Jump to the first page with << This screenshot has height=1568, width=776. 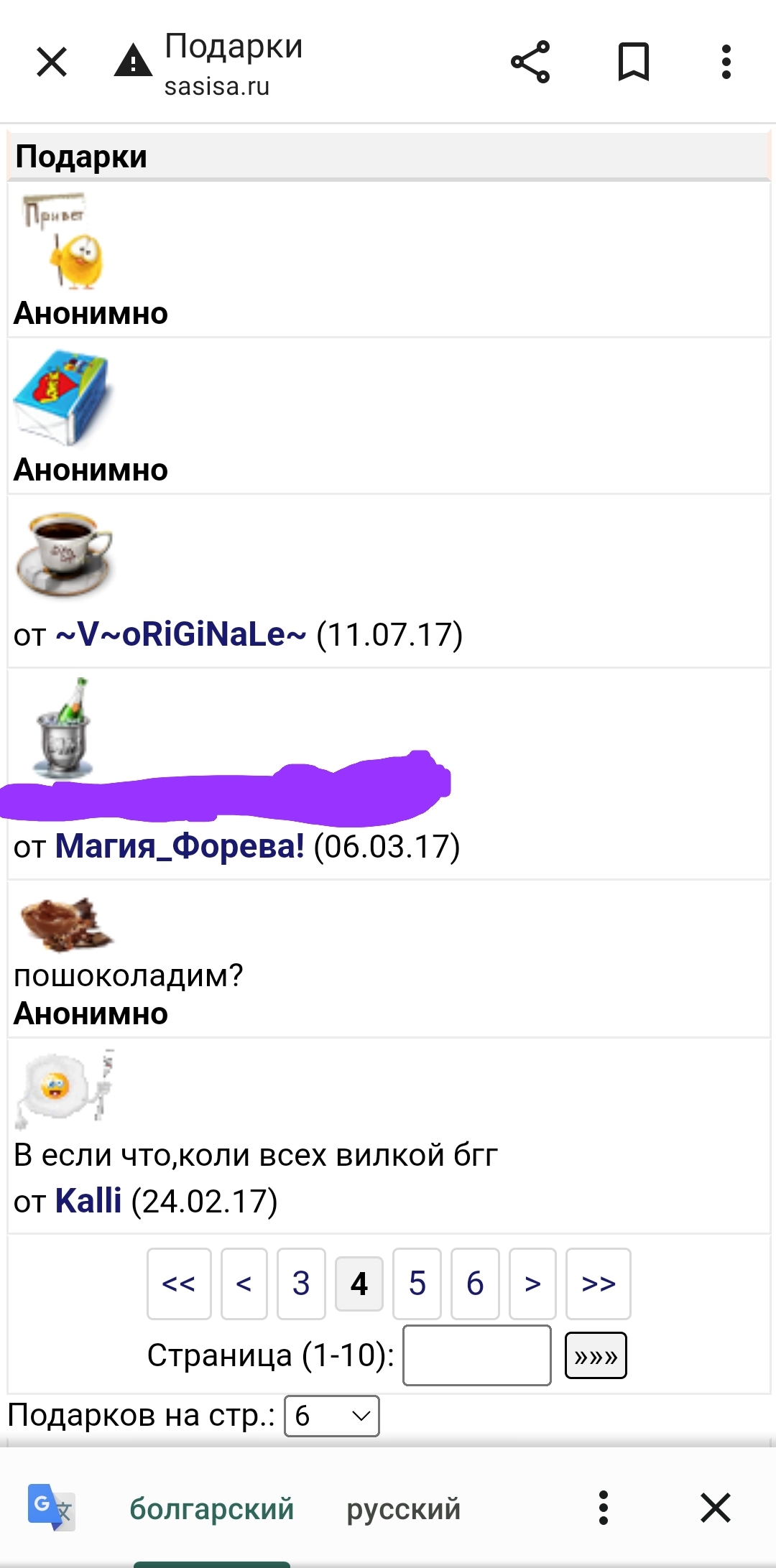tap(179, 1284)
